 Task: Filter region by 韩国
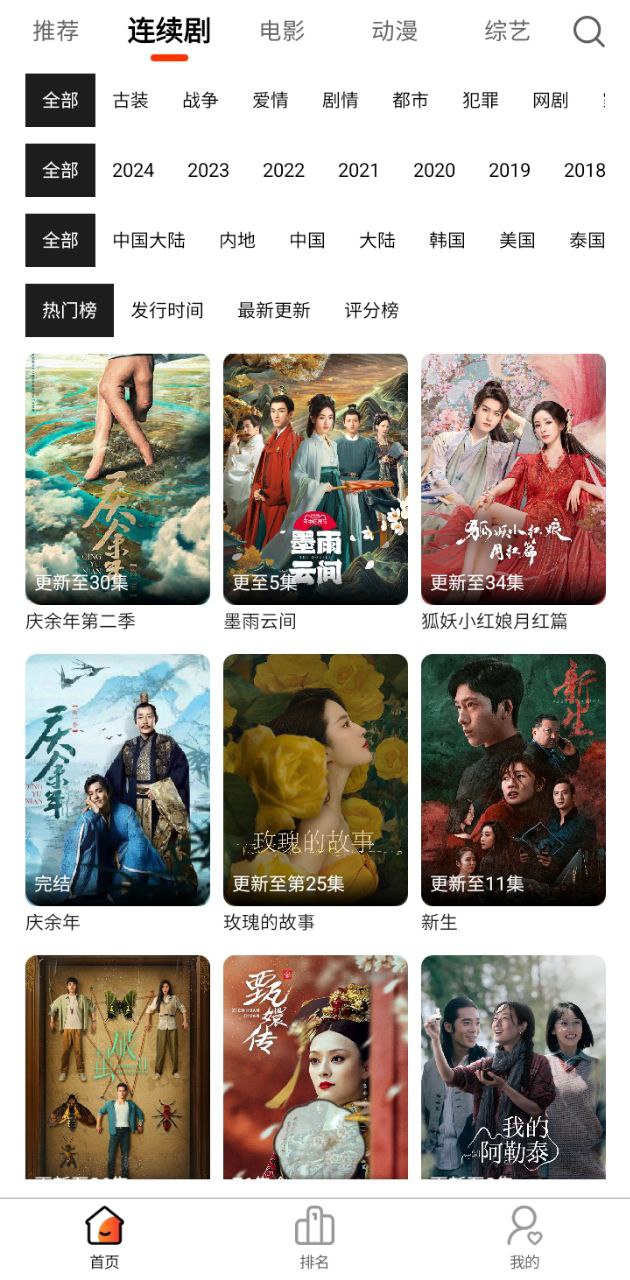pos(447,240)
